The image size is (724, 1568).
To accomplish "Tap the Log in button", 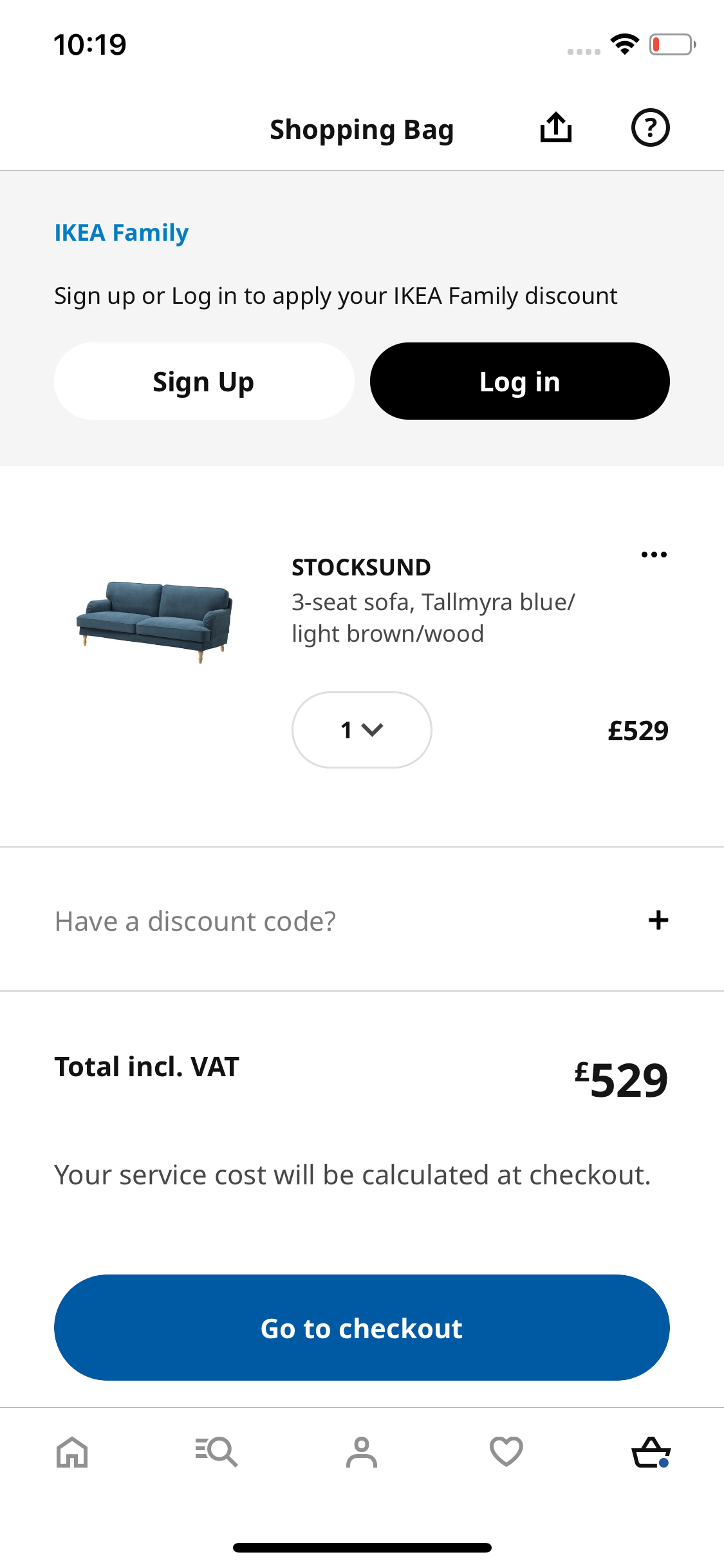I will point(519,381).
